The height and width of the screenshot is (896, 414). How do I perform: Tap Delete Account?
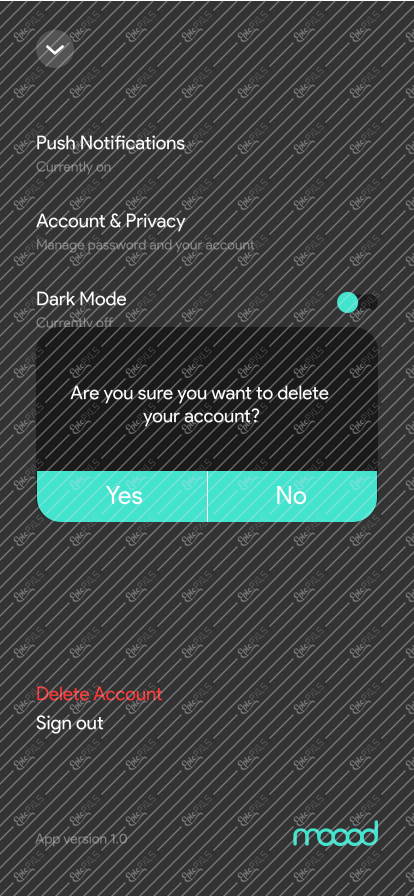click(x=99, y=694)
